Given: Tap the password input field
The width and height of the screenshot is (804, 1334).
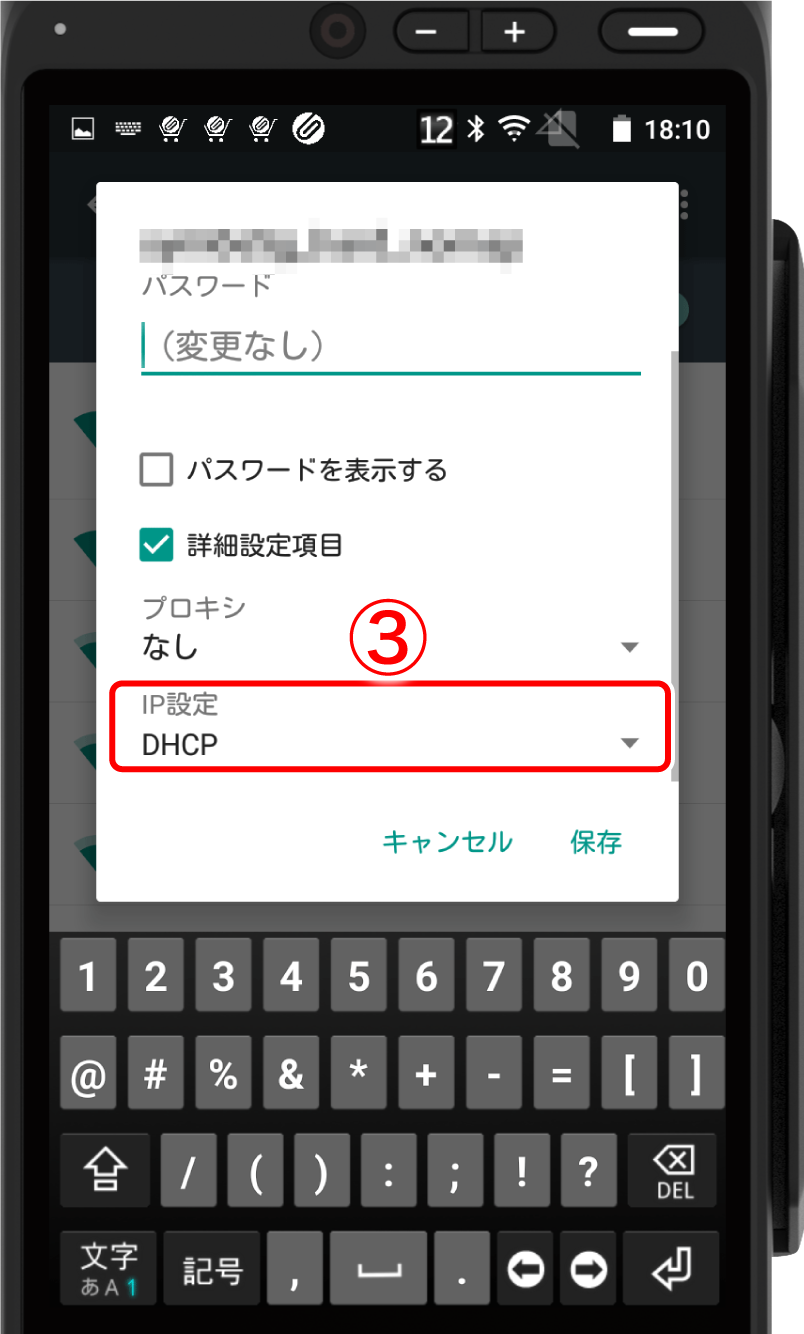Looking at the screenshot, I should click(390, 347).
